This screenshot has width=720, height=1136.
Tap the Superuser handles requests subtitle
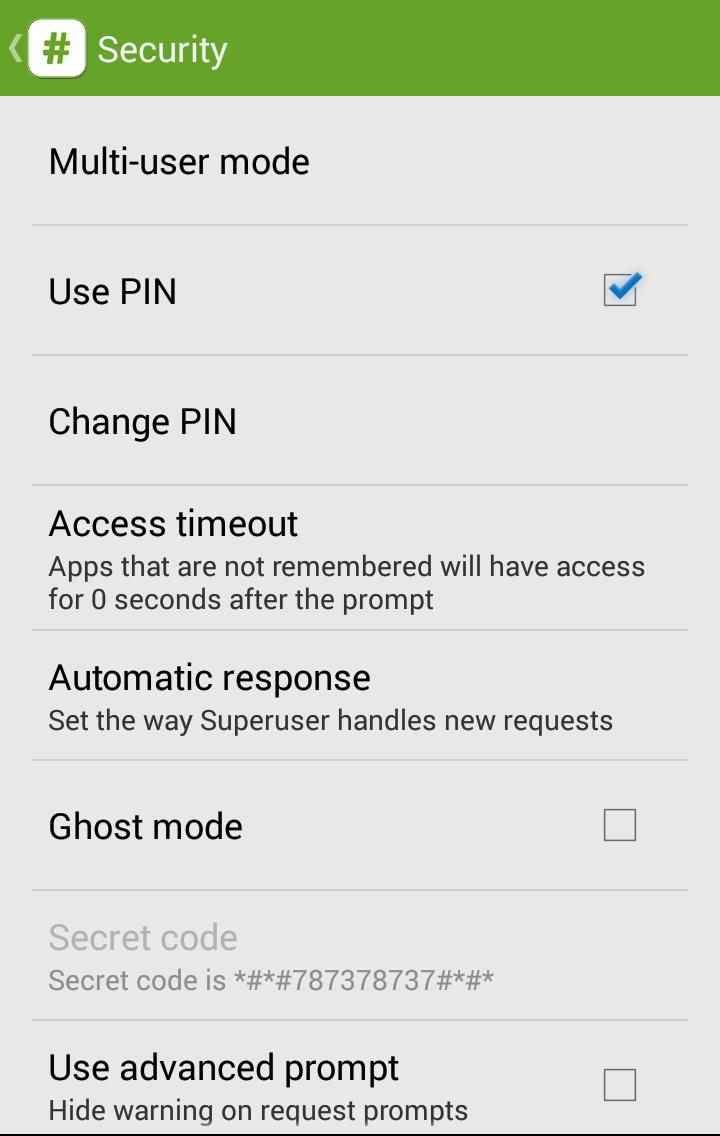click(333, 719)
